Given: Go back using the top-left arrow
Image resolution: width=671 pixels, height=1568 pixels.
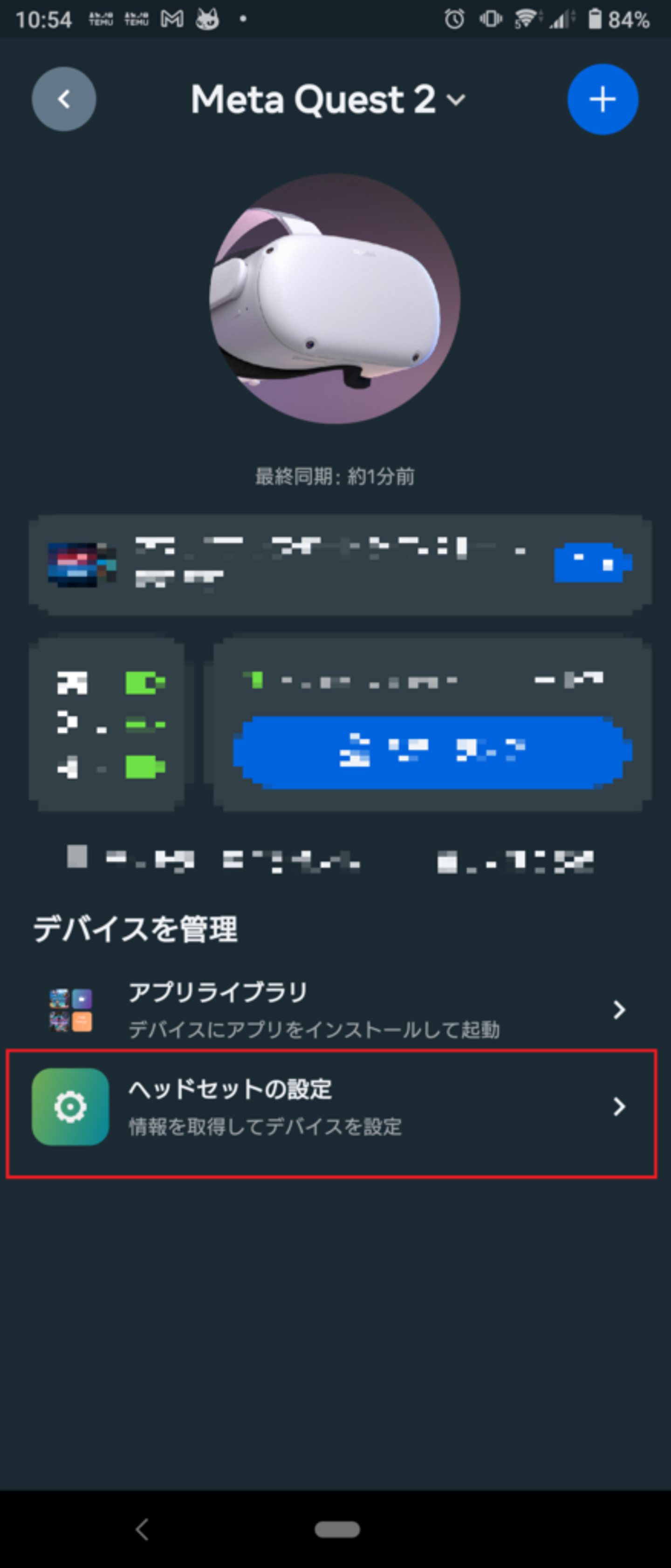Looking at the screenshot, I should (x=63, y=99).
